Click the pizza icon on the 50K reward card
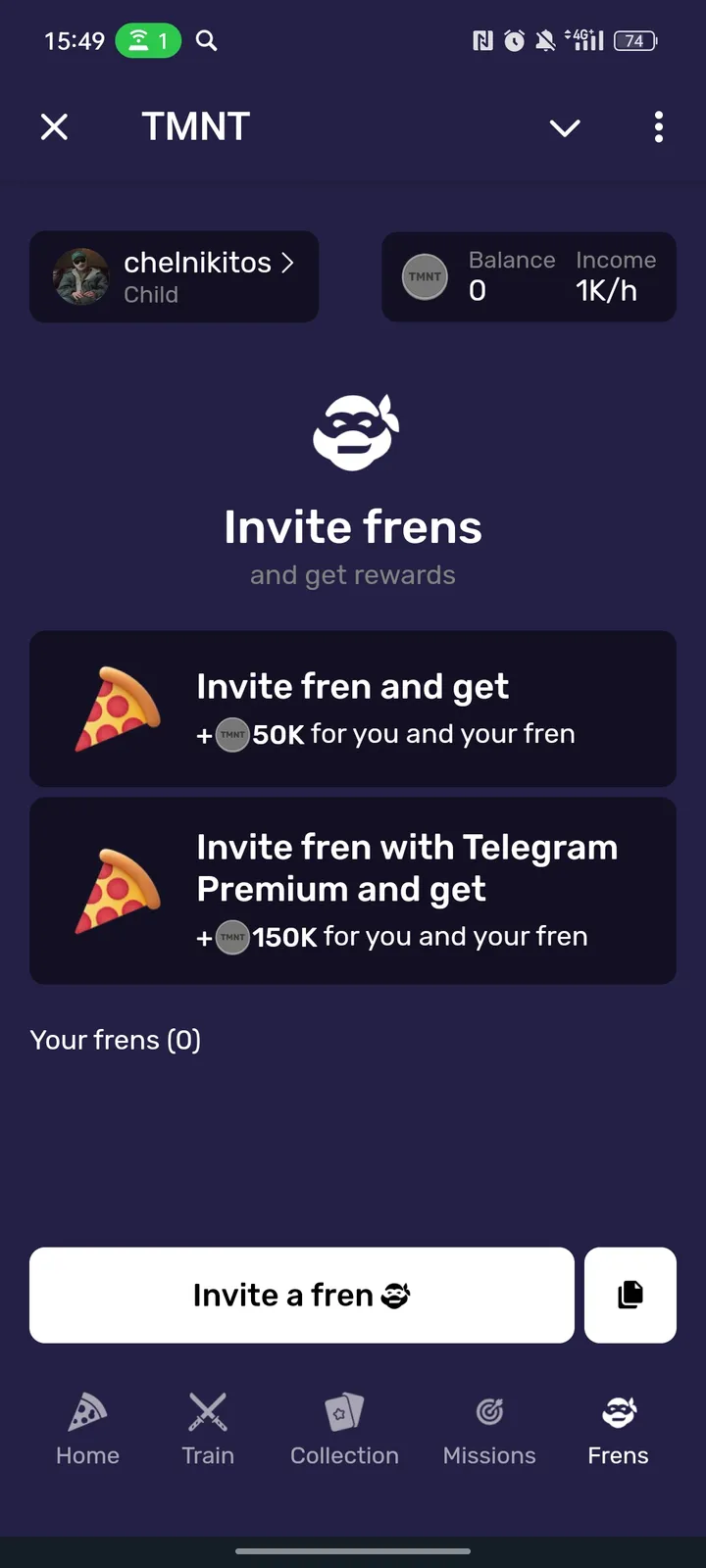The height and width of the screenshot is (1568, 706). [116, 709]
